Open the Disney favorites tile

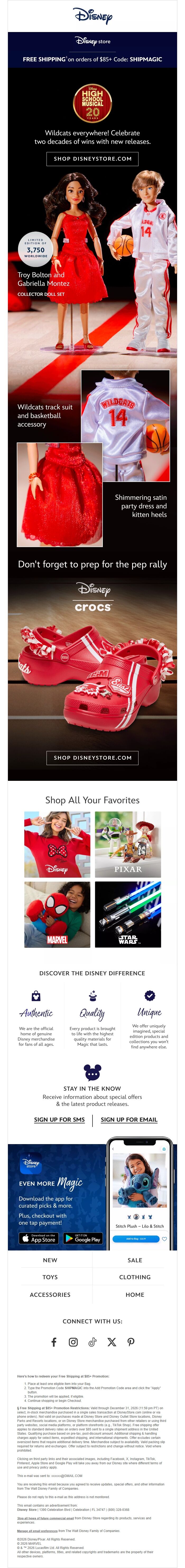click(x=57, y=844)
